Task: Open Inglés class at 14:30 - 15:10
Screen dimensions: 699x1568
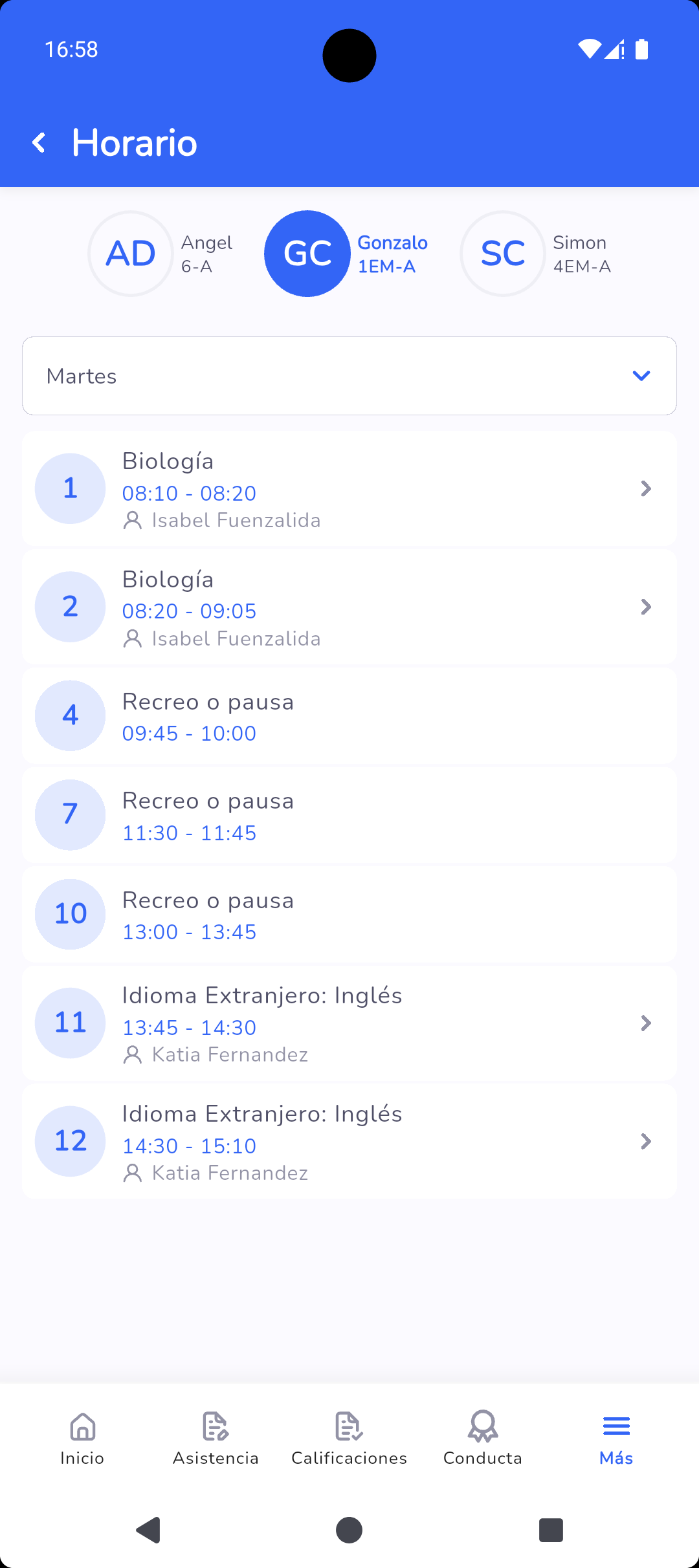Action: pos(349,1142)
